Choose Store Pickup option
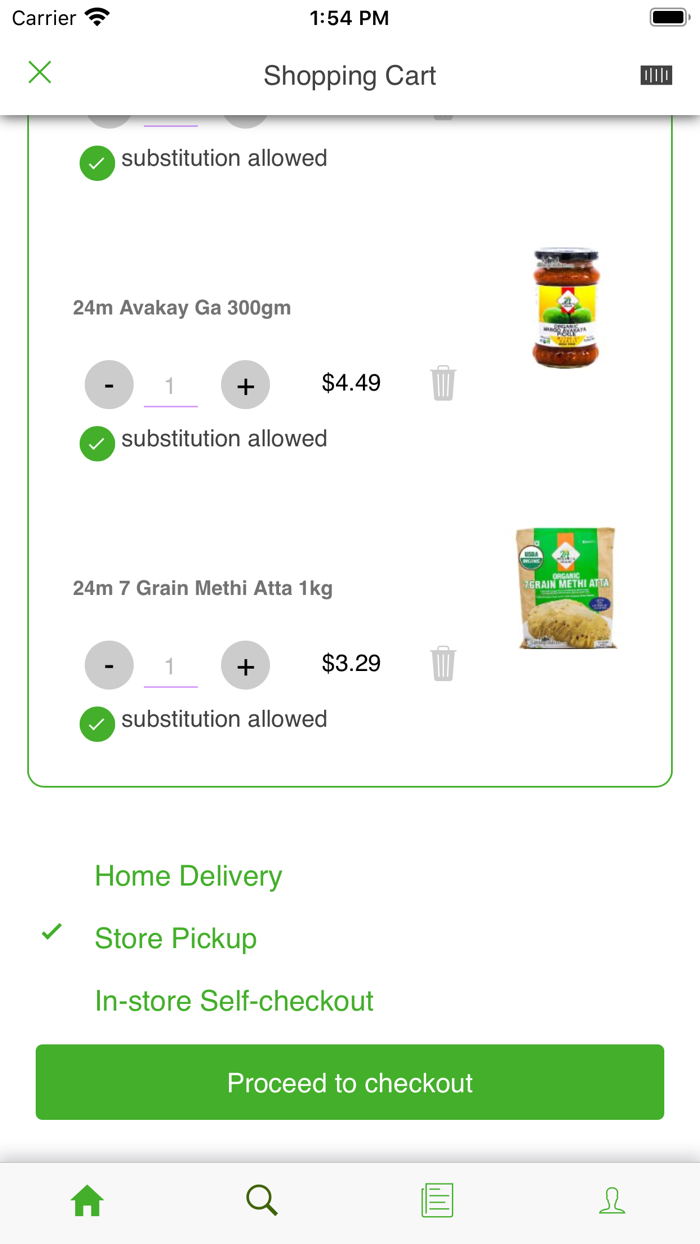This screenshot has height=1244, width=700. point(175,938)
